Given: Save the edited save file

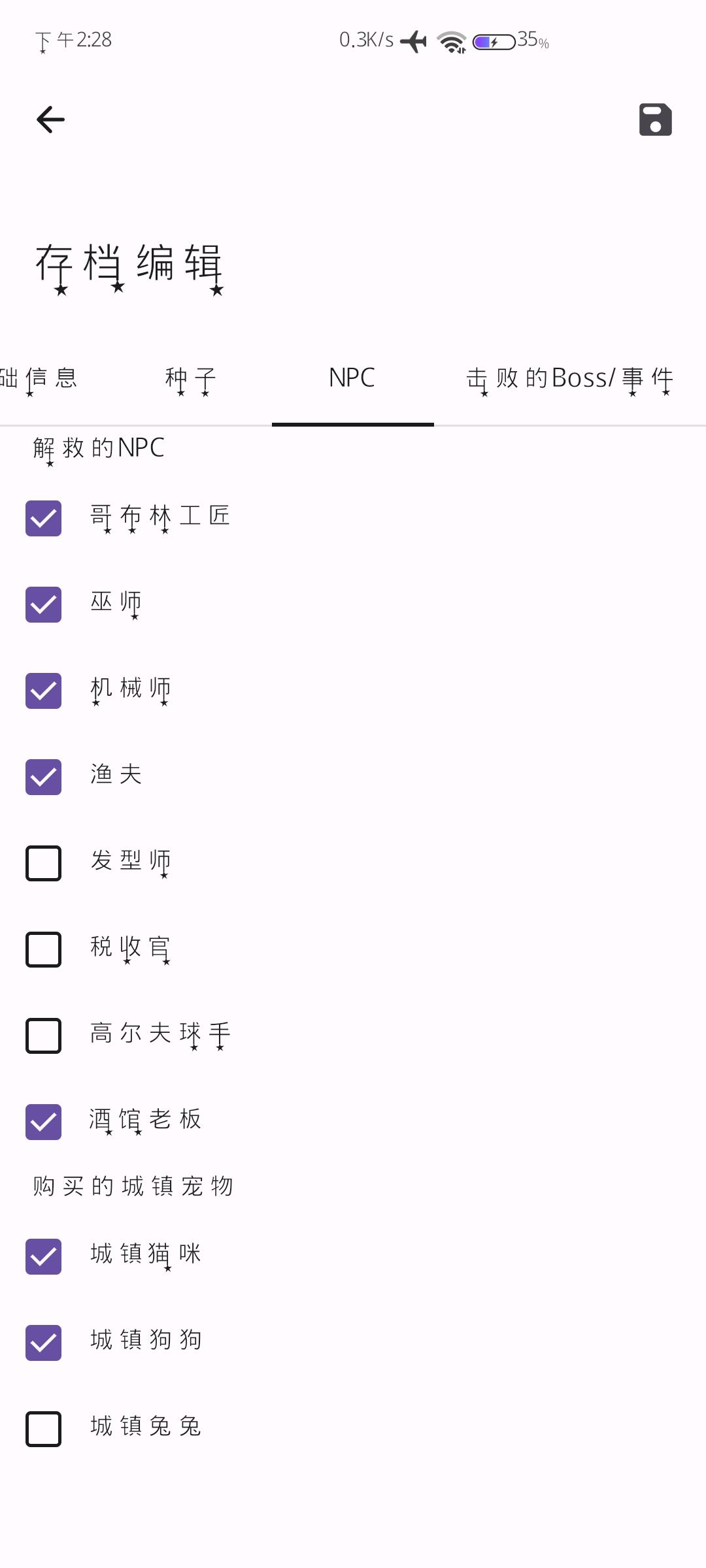Looking at the screenshot, I should click(655, 120).
